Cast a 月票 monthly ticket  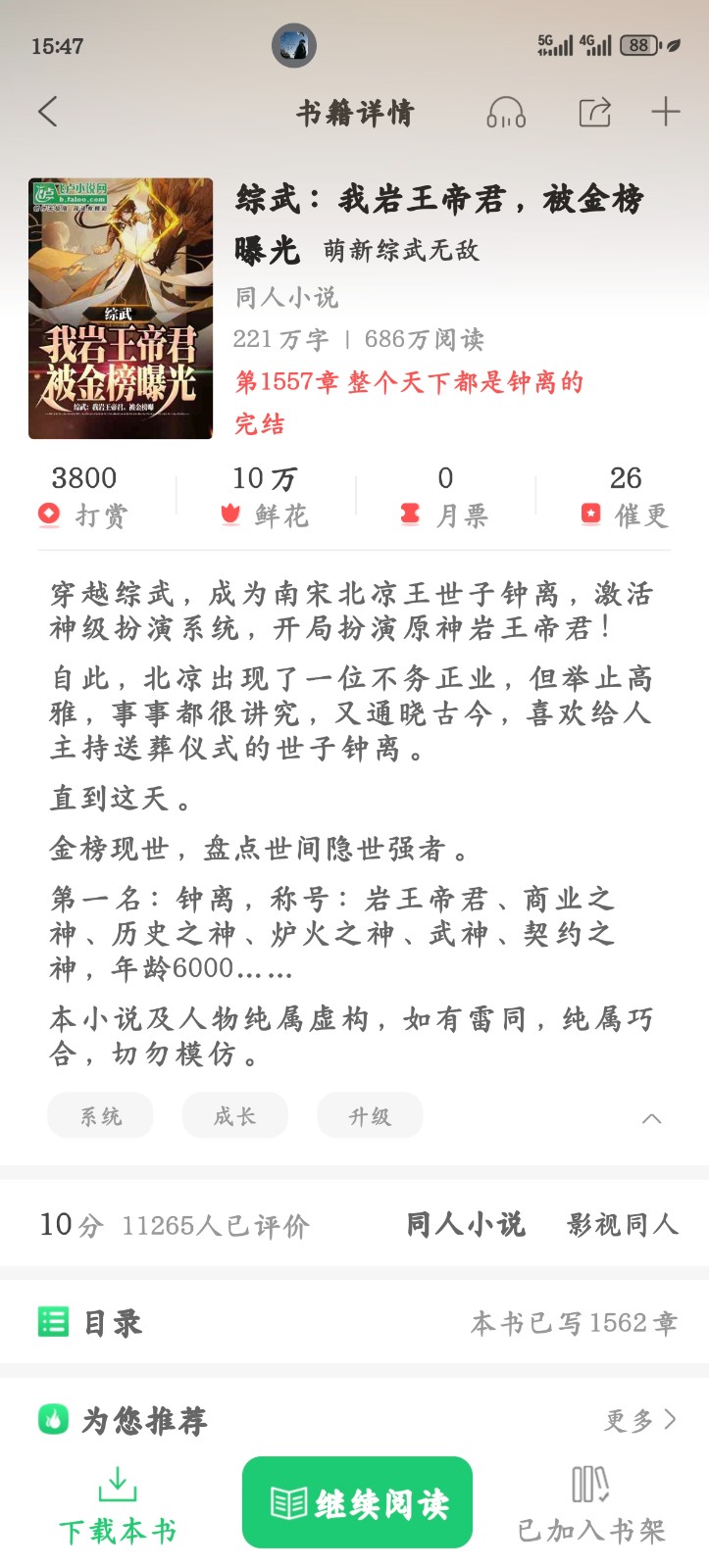pos(444,497)
